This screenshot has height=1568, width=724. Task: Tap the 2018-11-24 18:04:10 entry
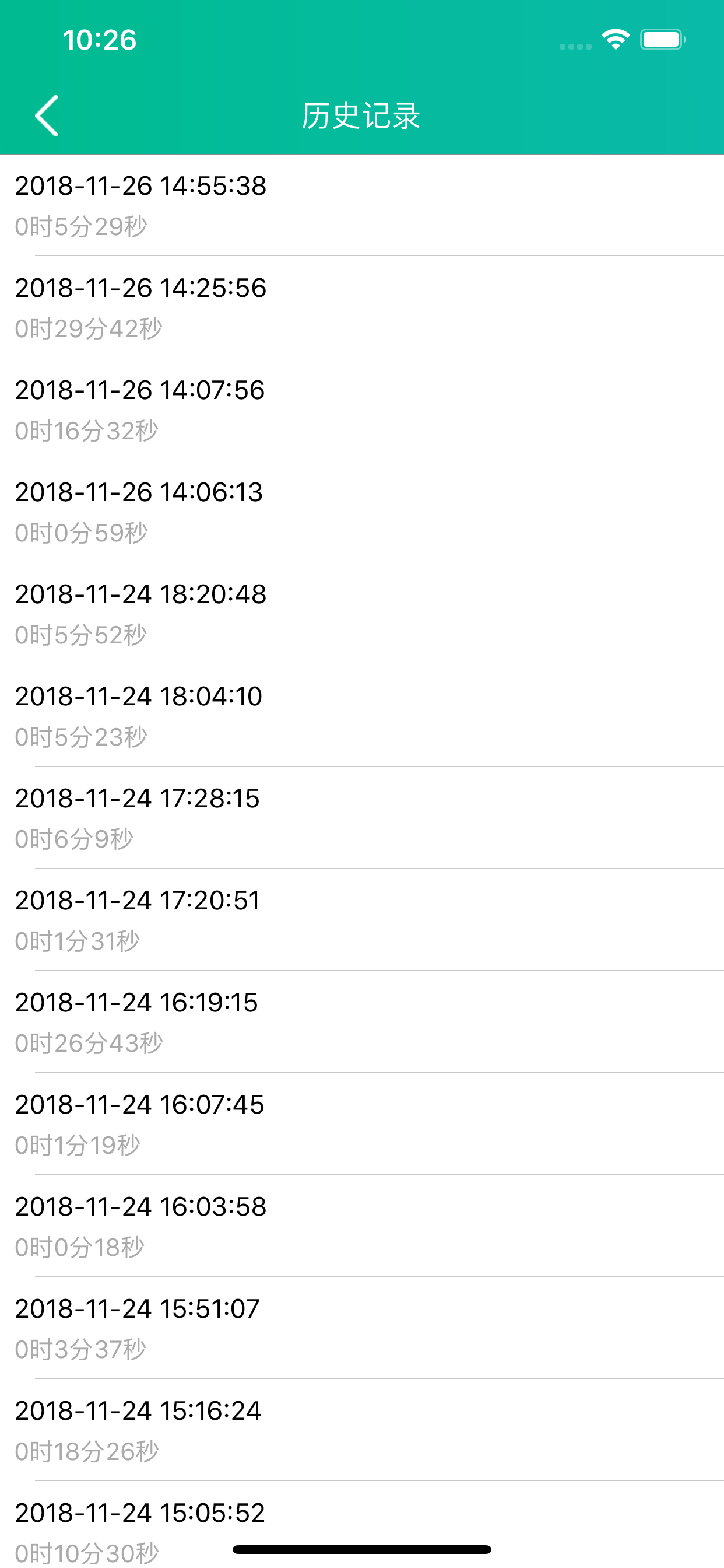coord(362,716)
